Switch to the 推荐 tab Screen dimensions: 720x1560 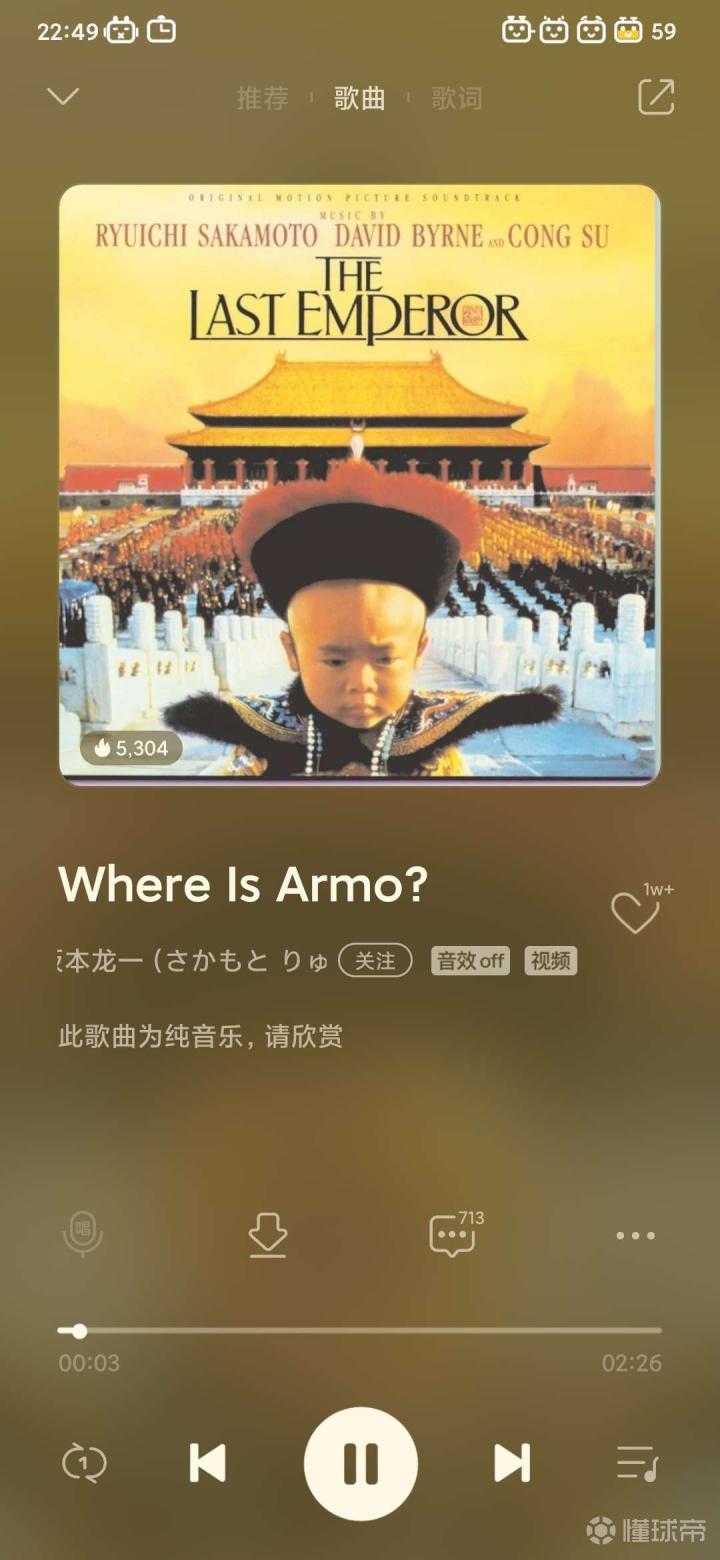pos(262,98)
